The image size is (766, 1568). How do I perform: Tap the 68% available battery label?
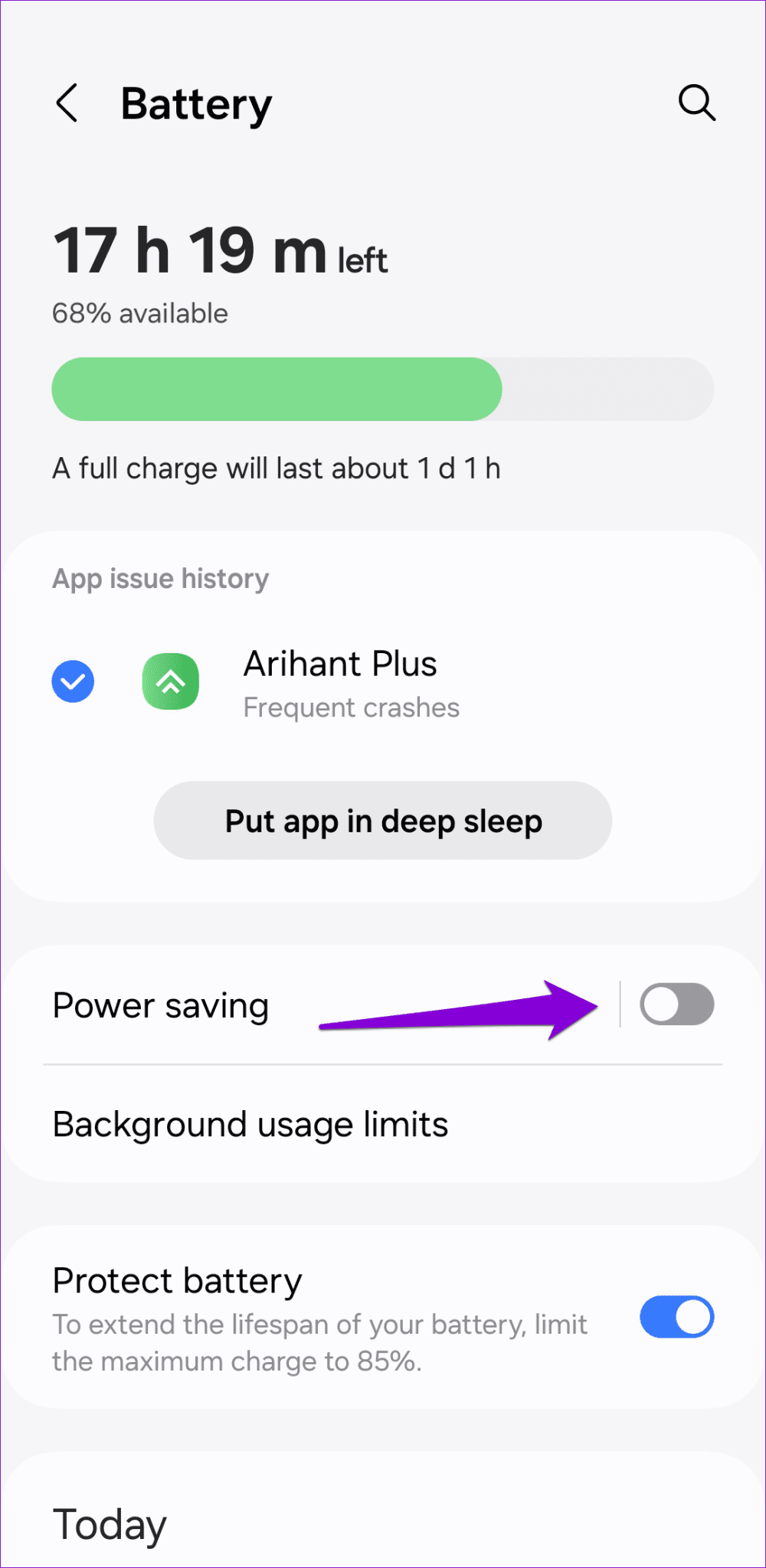point(139,313)
